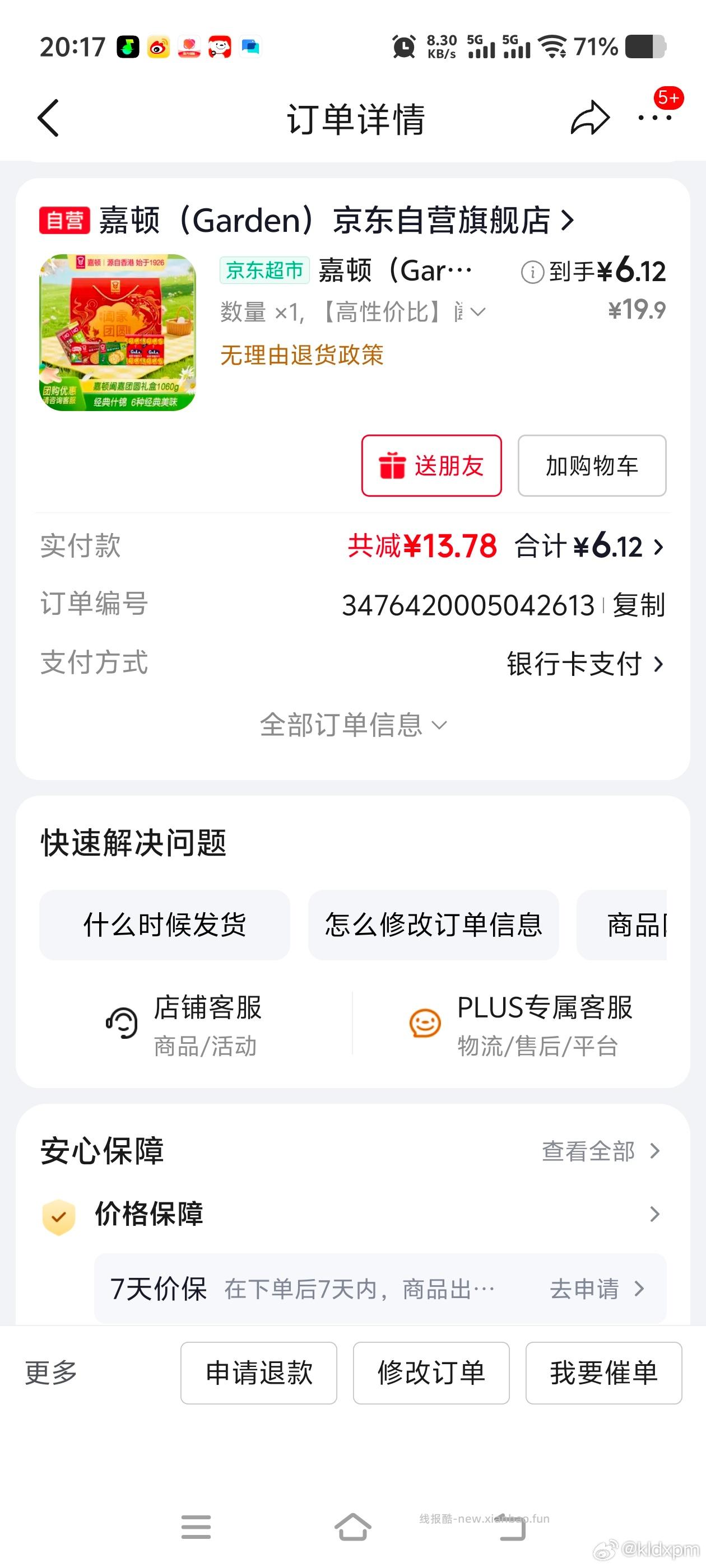Image resolution: width=706 pixels, height=1568 pixels.
Task: Open 查看全部 under 安心保障
Action: point(588,1151)
